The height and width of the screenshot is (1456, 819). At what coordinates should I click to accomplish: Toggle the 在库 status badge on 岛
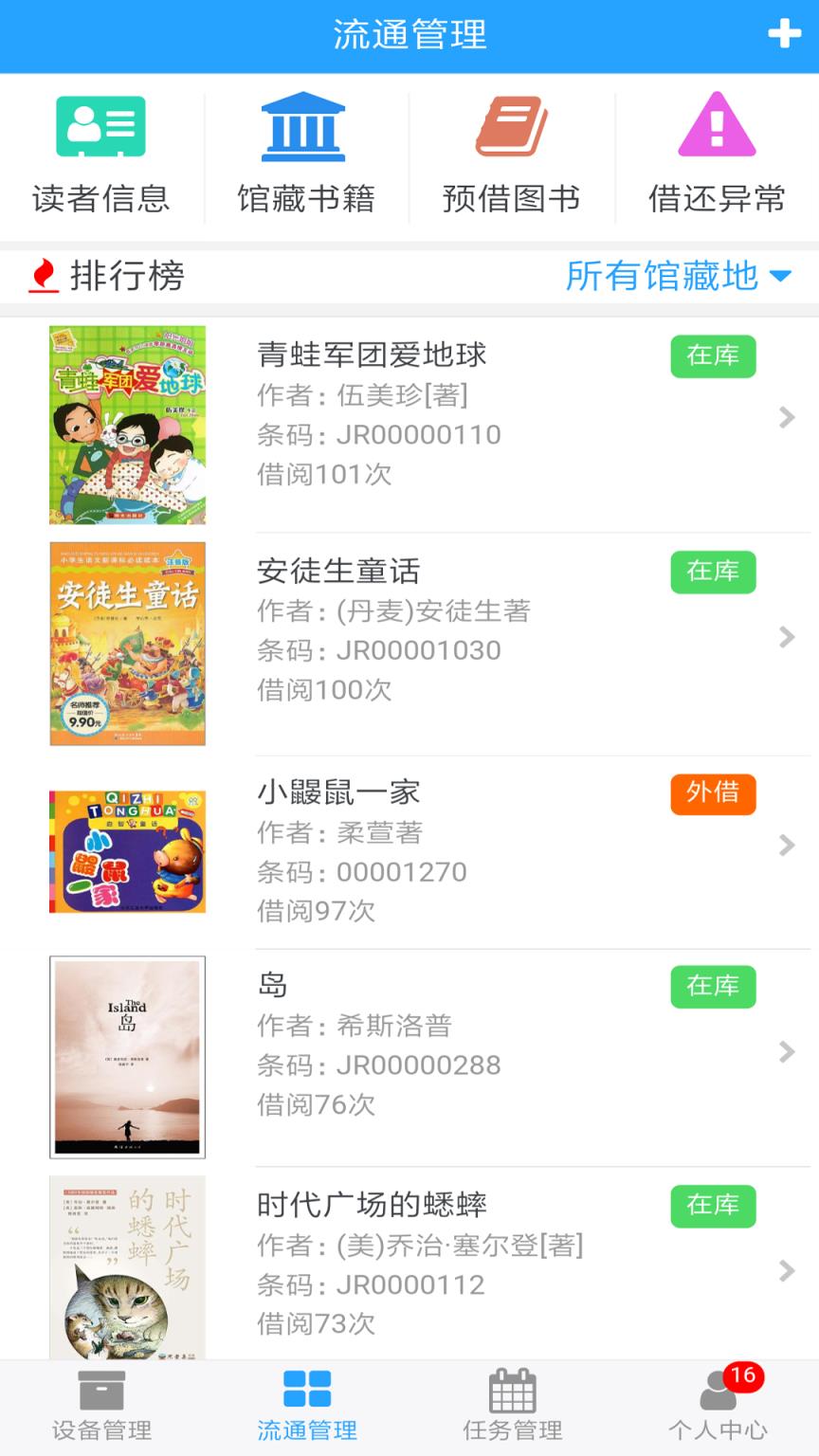tap(713, 986)
